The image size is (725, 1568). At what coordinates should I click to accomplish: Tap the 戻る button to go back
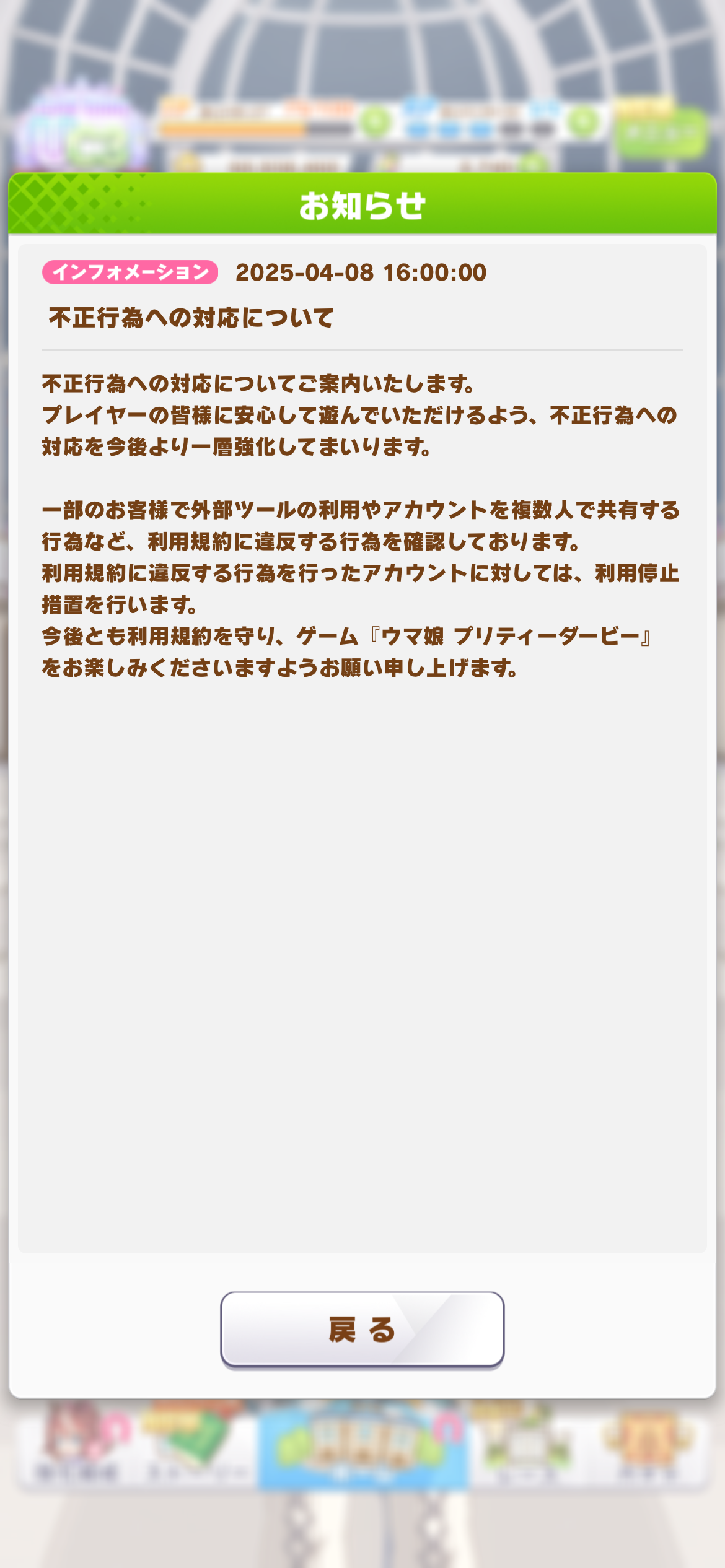[x=362, y=1330]
